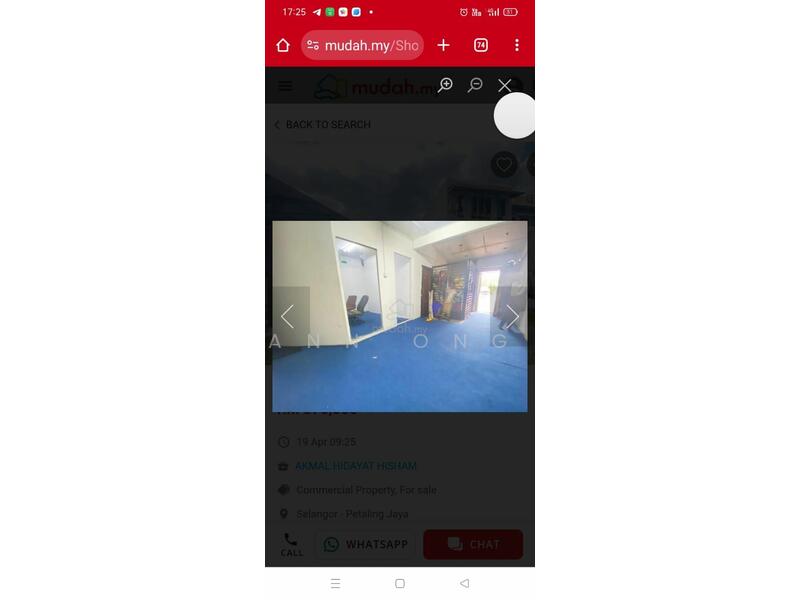Open the browser overflow menu
This screenshot has height=600, width=800.
point(516,45)
